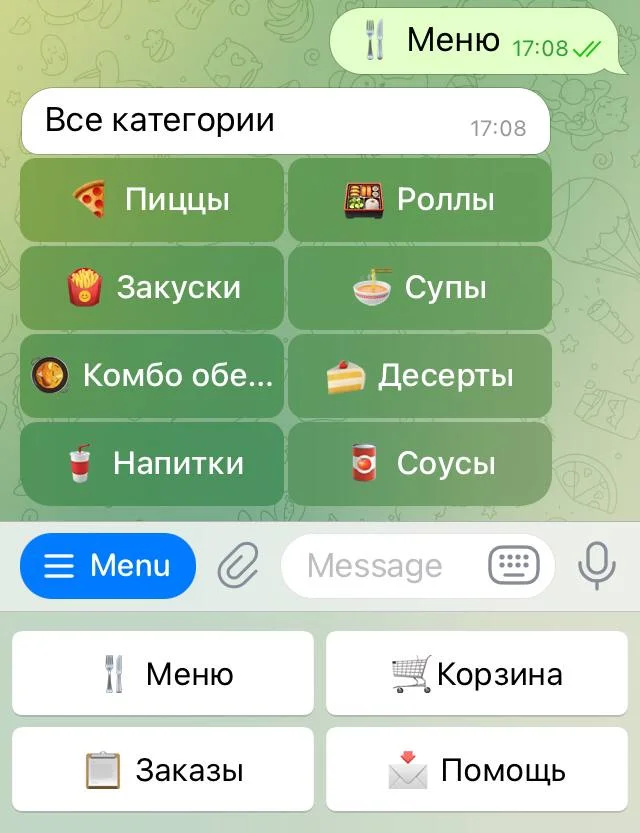This screenshot has width=640, height=833.
Task: Attach a file with the paperclip icon
Action: coord(239,567)
